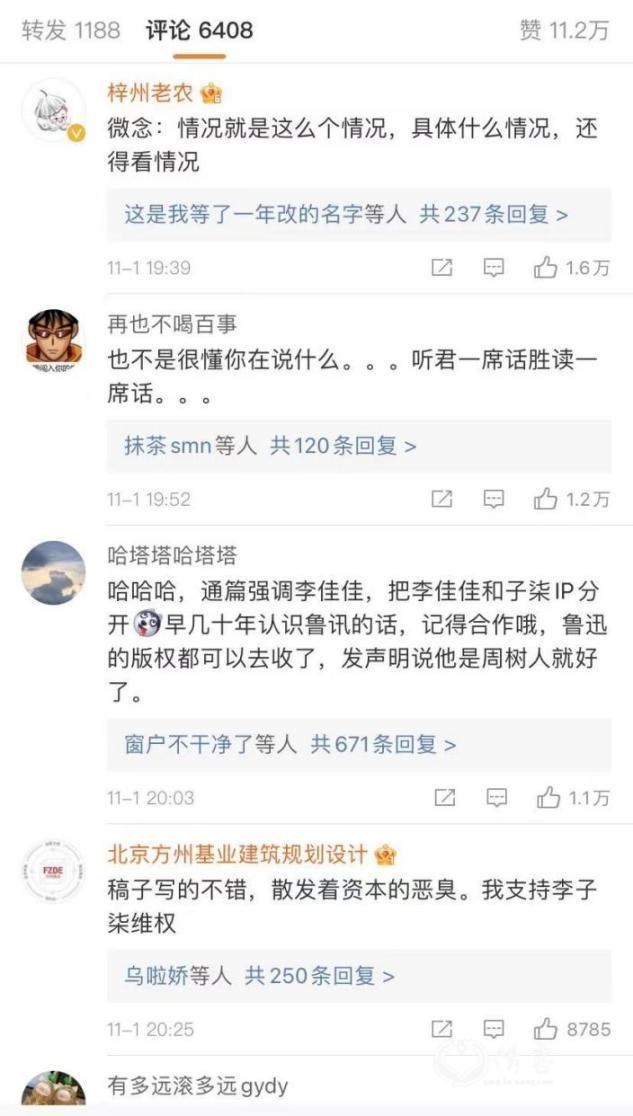The image size is (633, 1116).
Task: Forward 梓州老农's comment
Action: pyautogui.click(x=442, y=268)
